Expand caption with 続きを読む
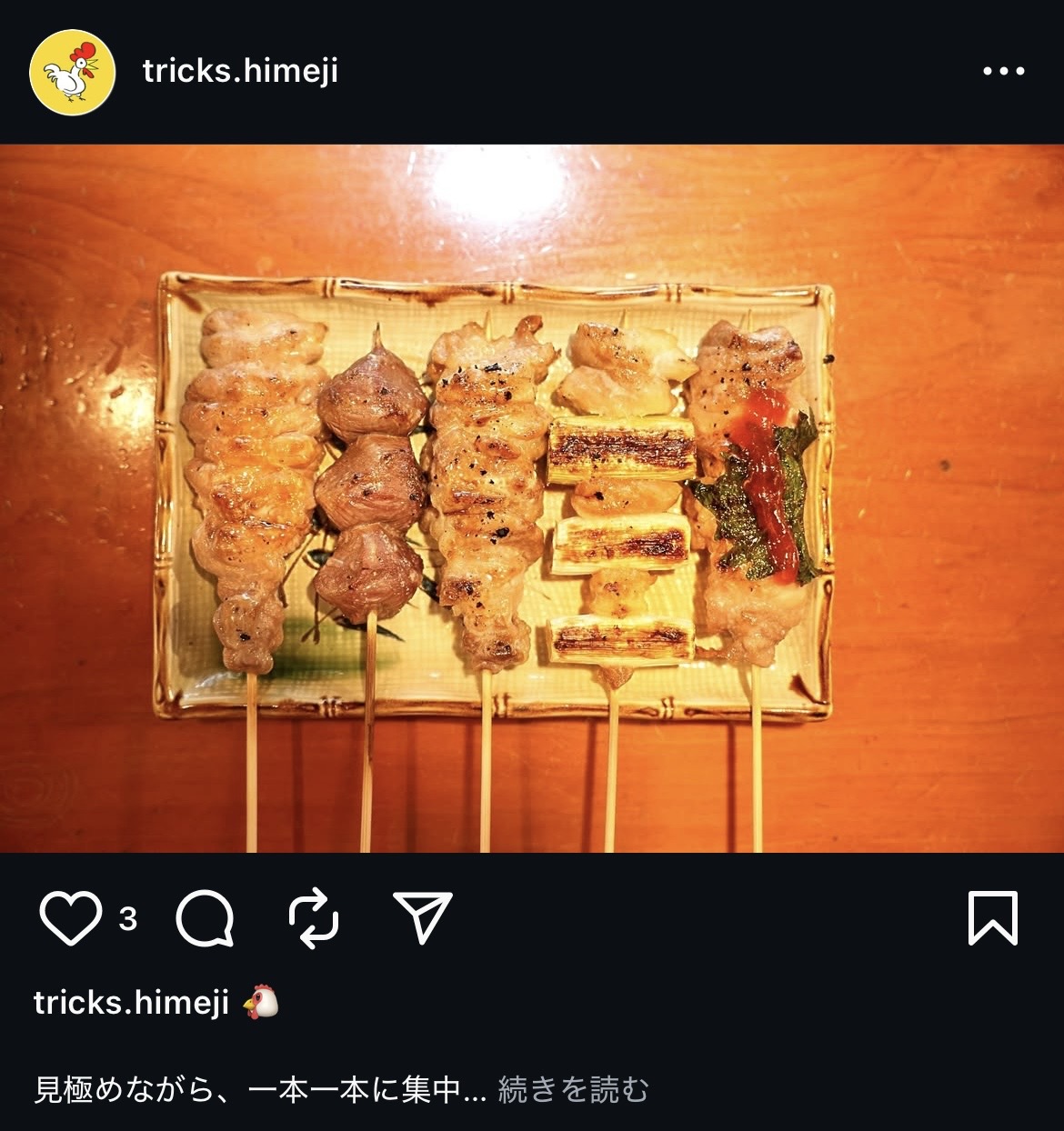The image size is (1064, 1131). [573, 1088]
